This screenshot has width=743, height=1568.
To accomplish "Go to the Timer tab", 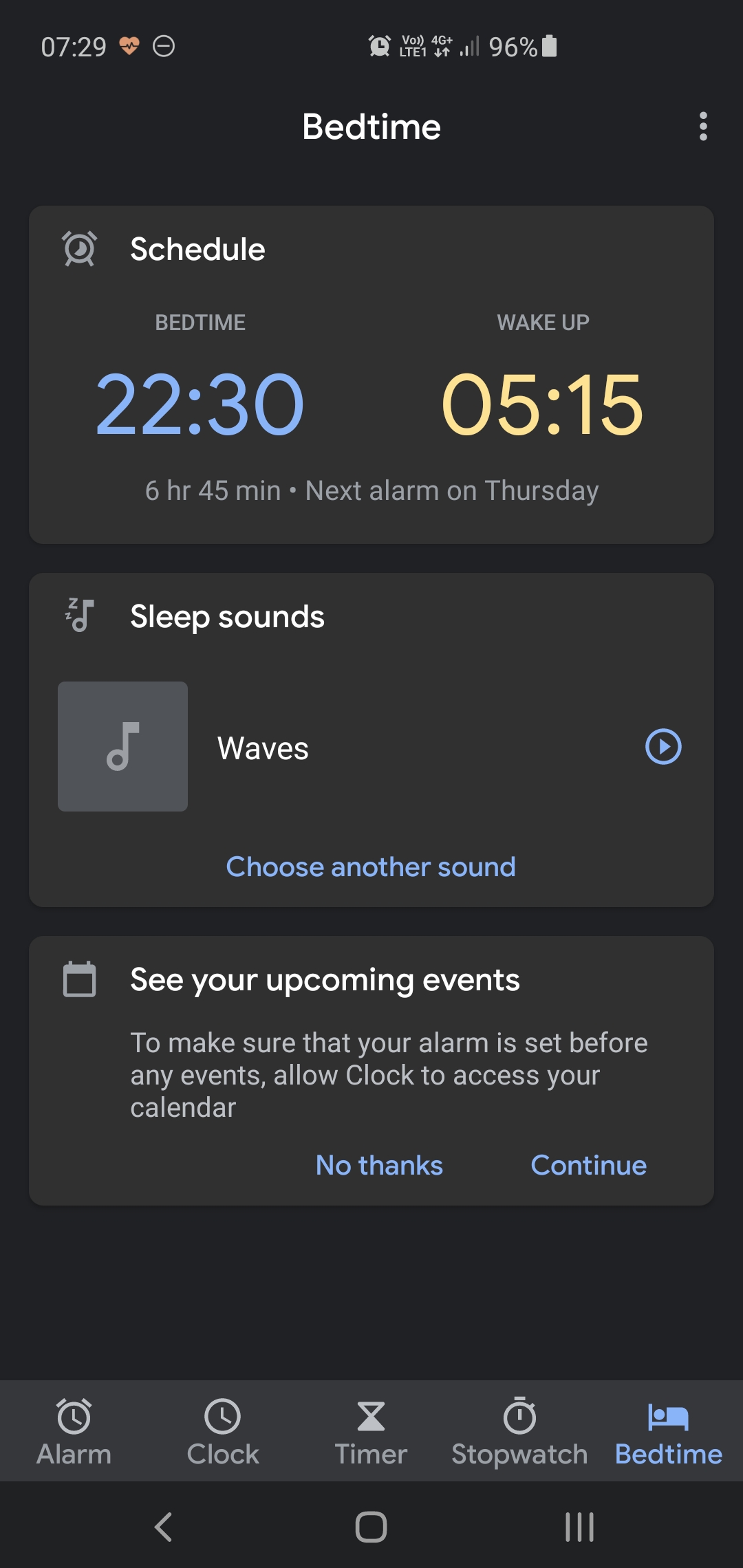I will 371,1431.
